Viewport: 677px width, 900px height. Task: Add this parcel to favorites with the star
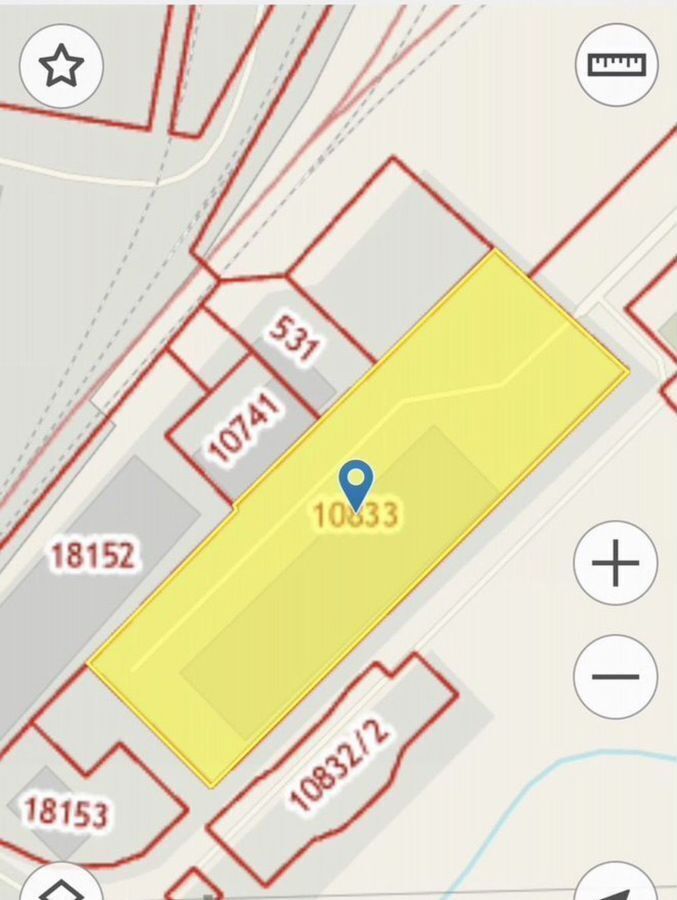[61, 66]
